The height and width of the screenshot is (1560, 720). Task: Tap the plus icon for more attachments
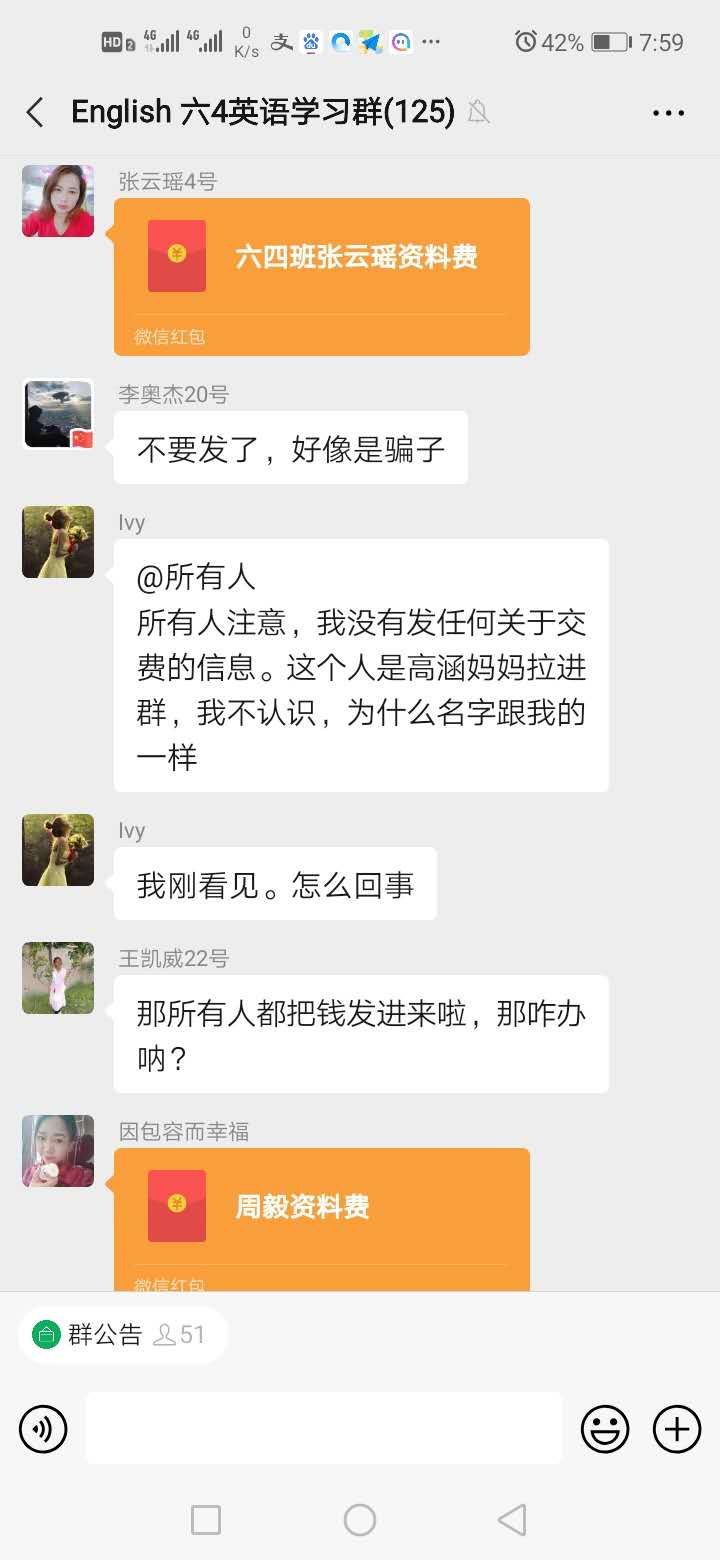click(x=676, y=1428)
